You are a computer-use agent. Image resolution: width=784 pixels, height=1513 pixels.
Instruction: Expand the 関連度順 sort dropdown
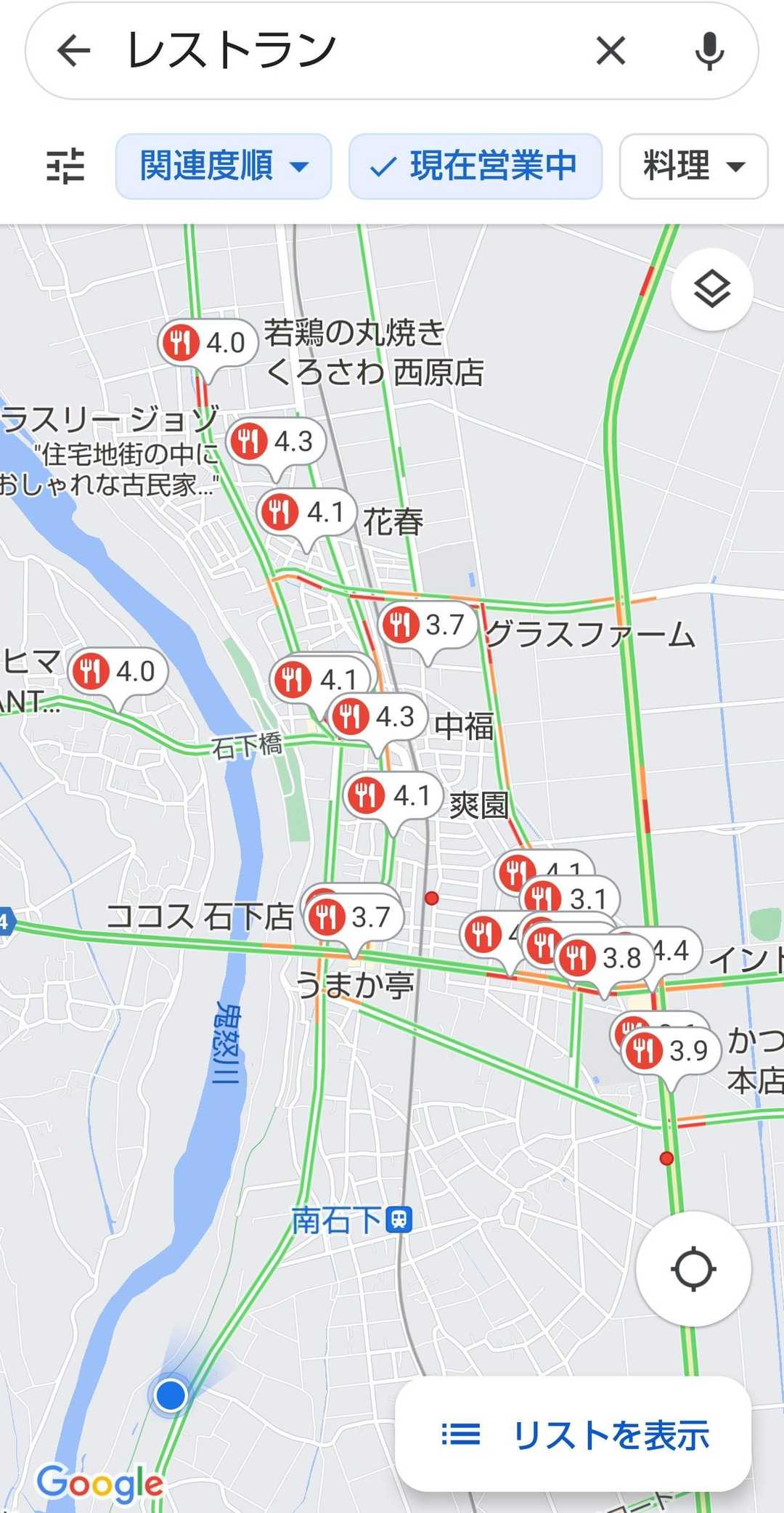(x=224, y=166)
